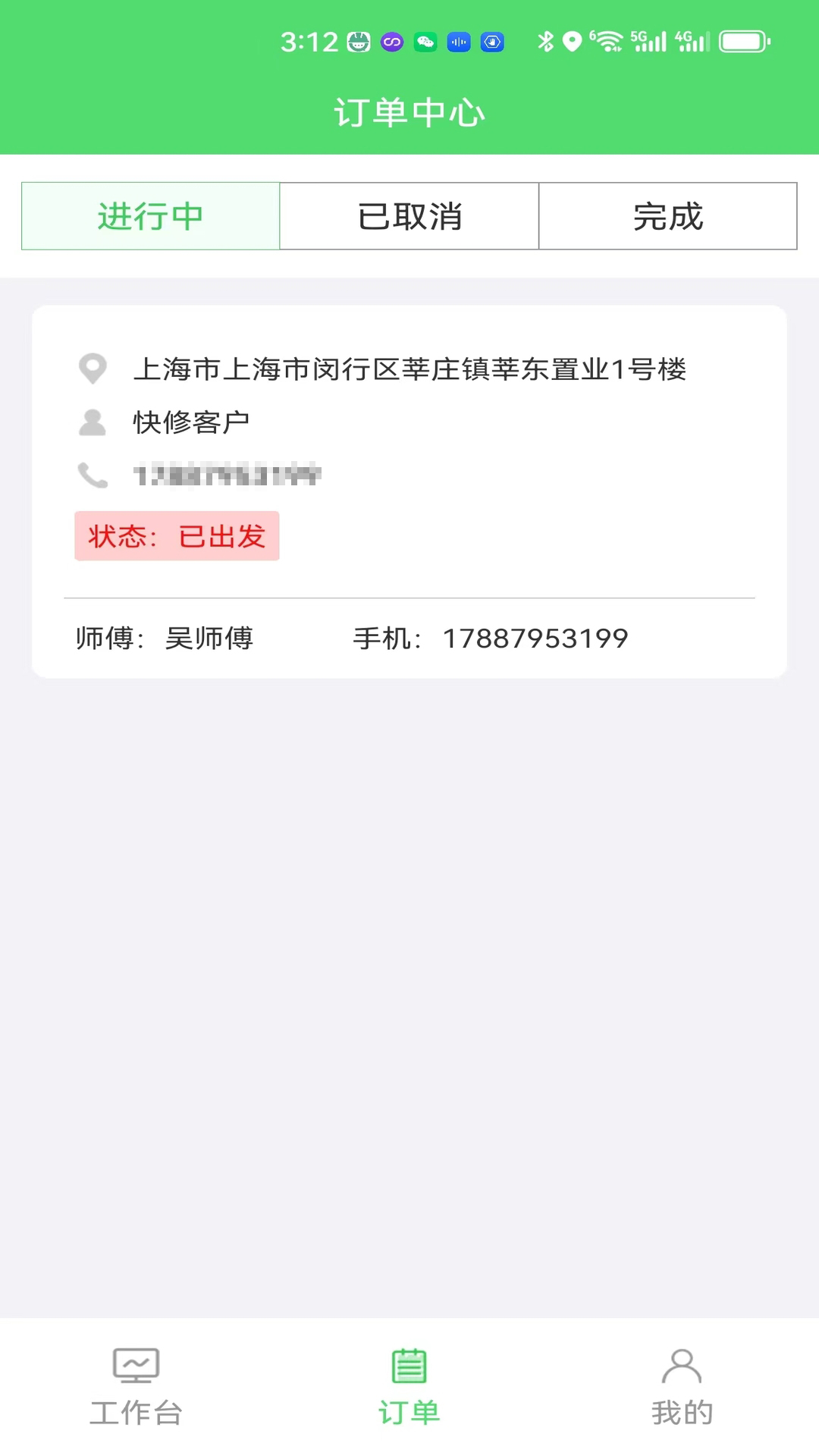Tap the WeChat icon in the status bar
Viewport: 819px width, 1456px height.
425,42
